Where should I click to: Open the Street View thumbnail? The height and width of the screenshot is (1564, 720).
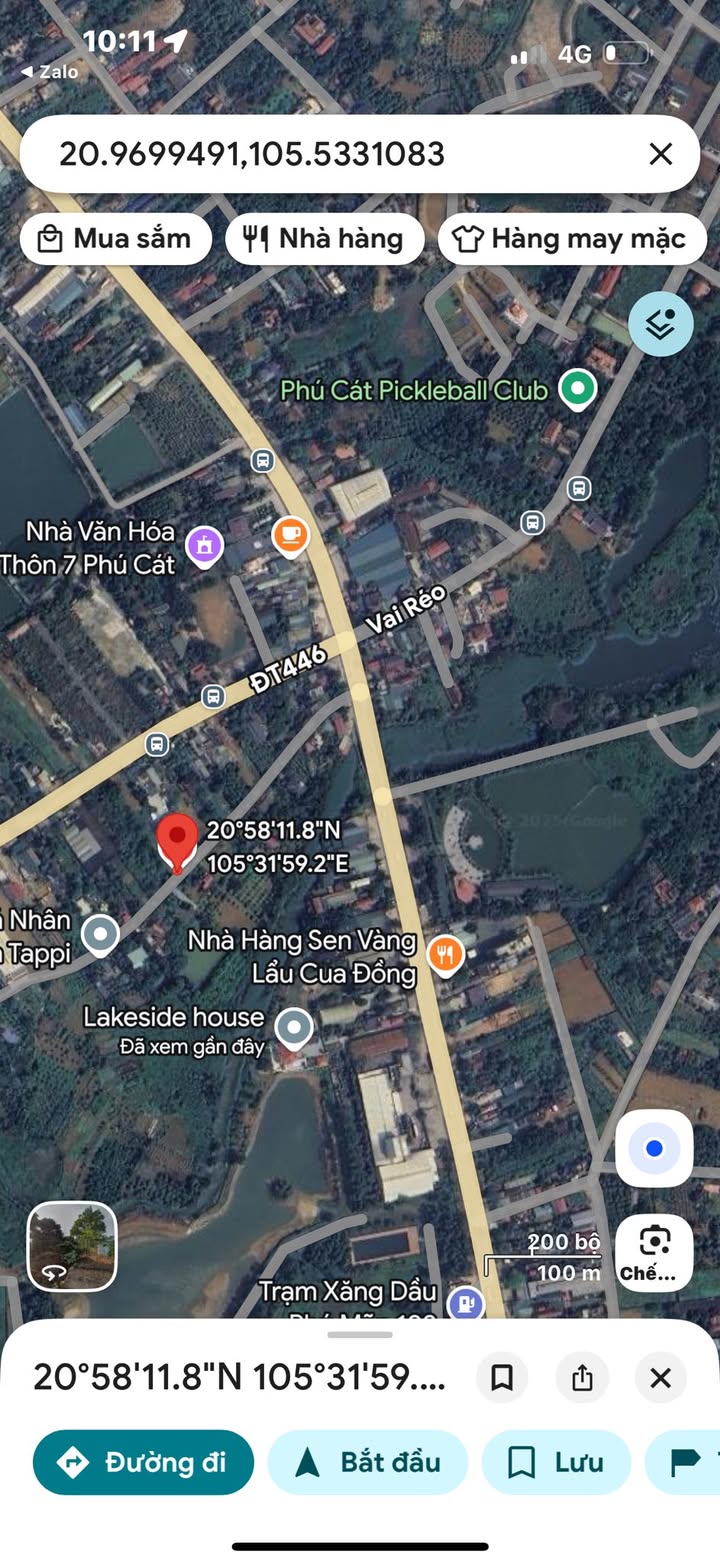click(72, 1246)
